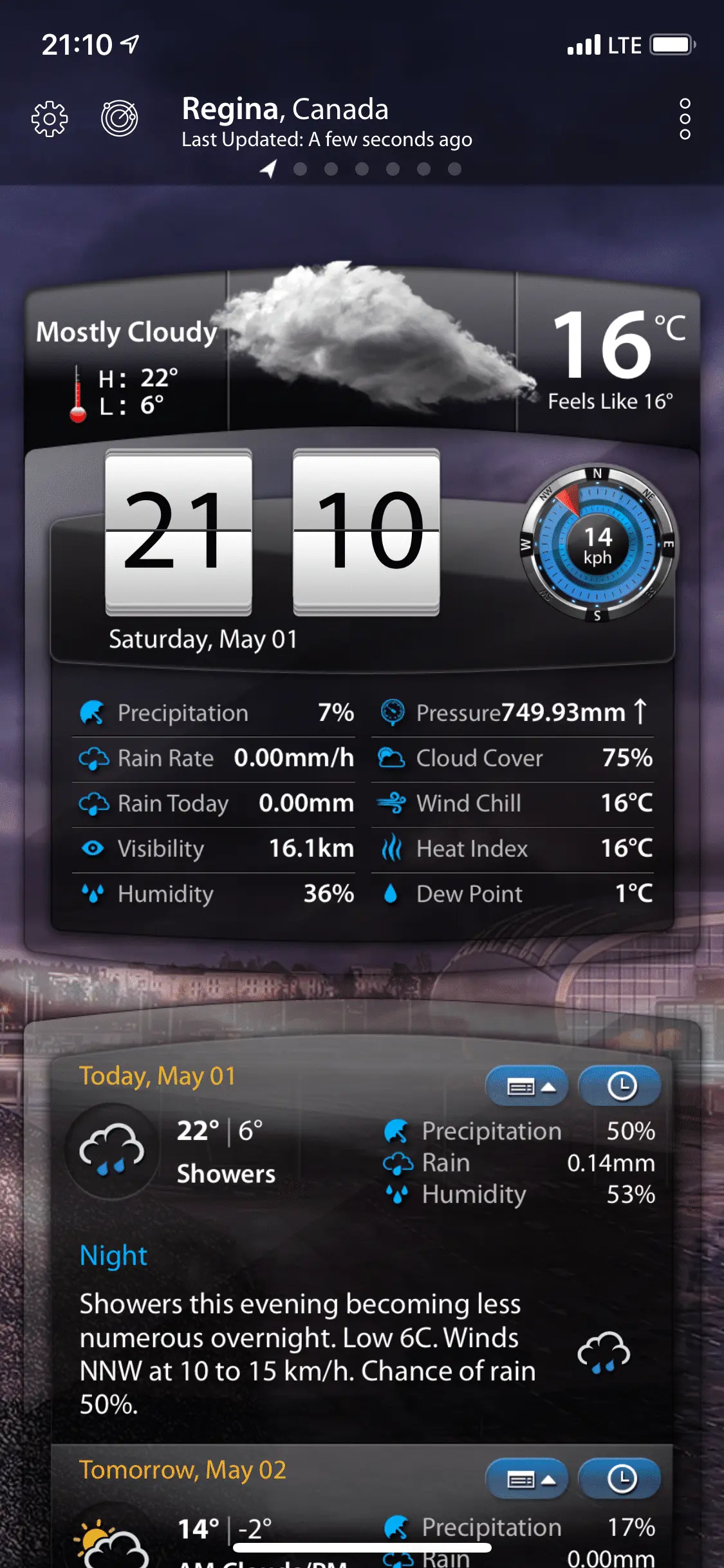Tap the Regina, Canada location title
The width and height of the screenshot is (724, 1568).
click(x=285, y=109)
